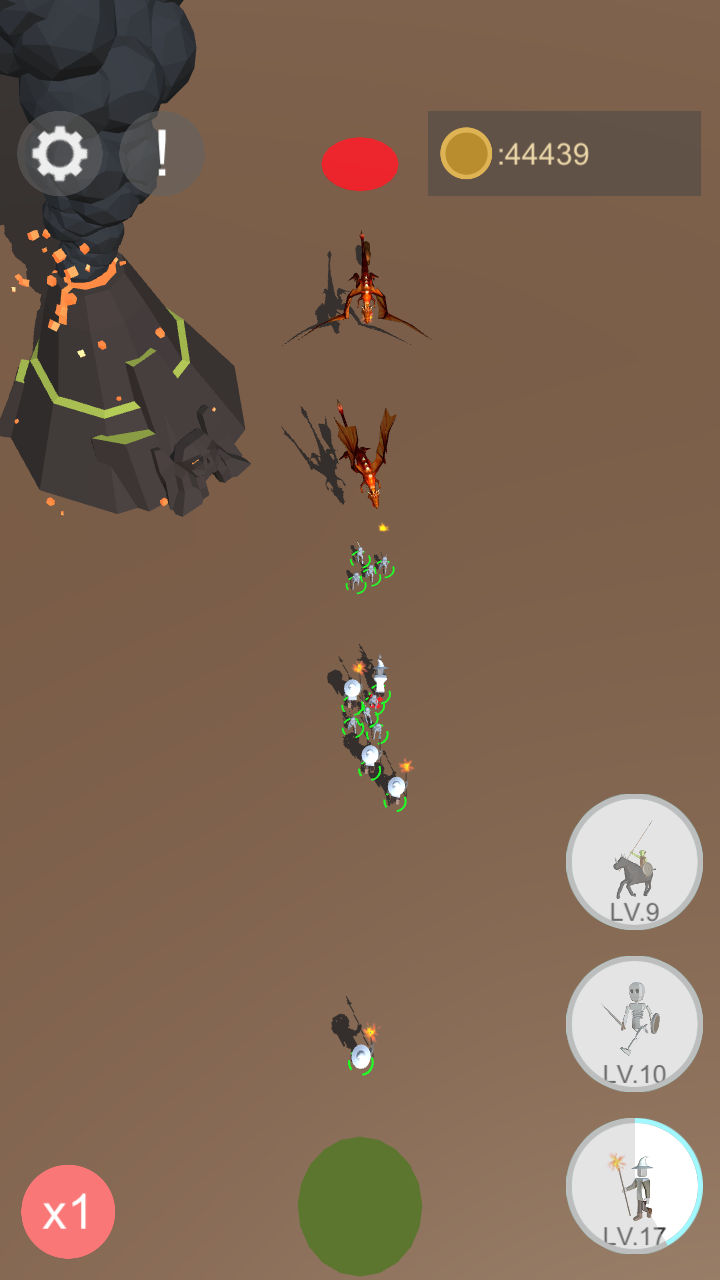The image size is (720, 1280).
Task: Open the settings gear
Action: (60, 154)
